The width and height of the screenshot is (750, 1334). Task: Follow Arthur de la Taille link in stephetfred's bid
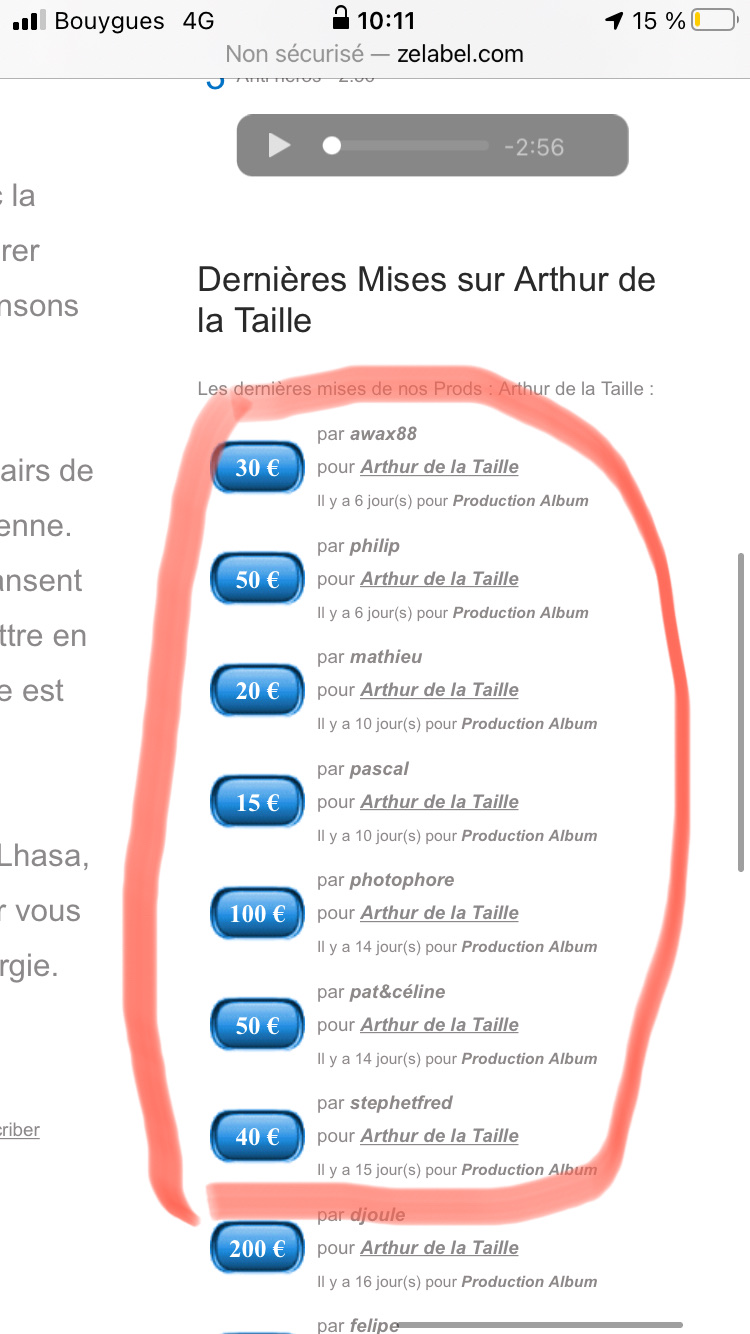(439, 1136)
